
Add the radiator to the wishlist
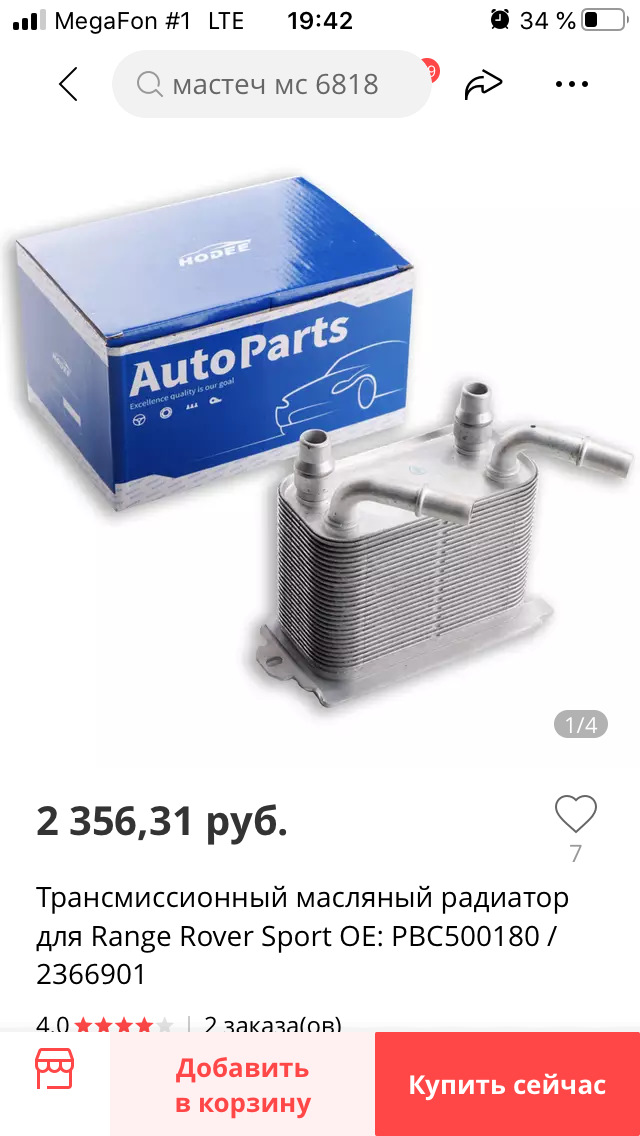click(575, 815)
